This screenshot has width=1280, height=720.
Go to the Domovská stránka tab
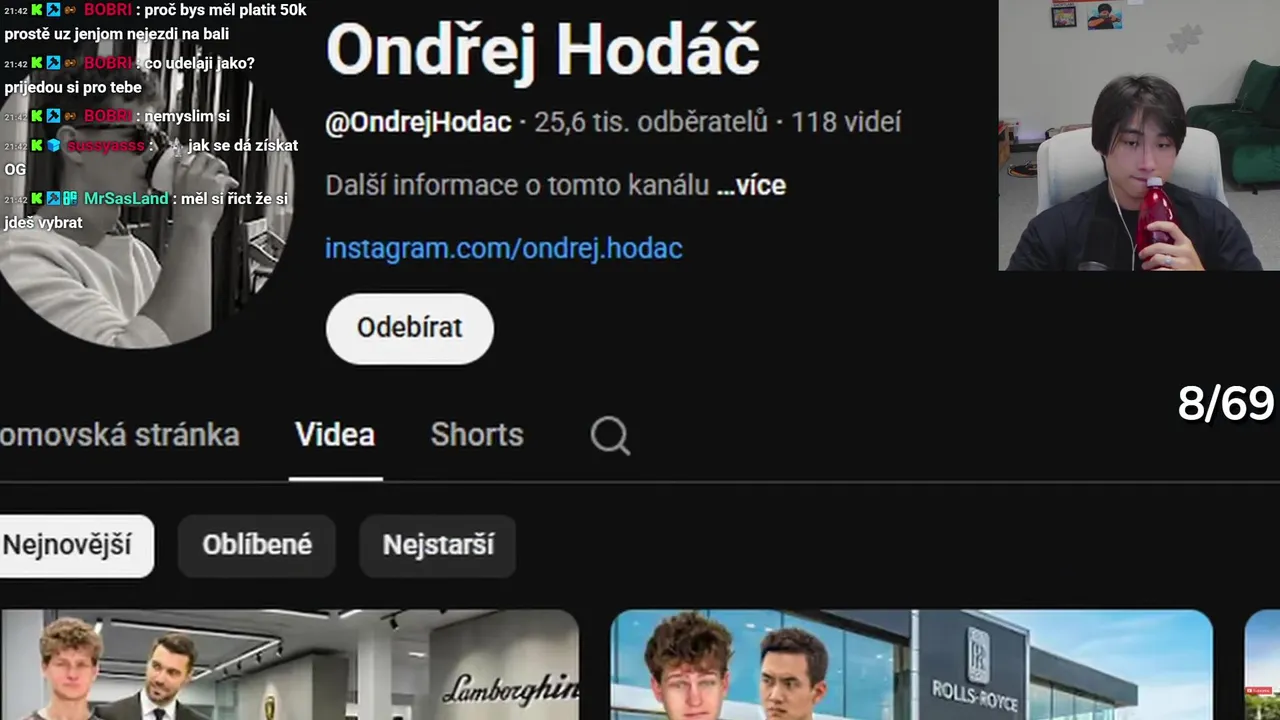119,435
